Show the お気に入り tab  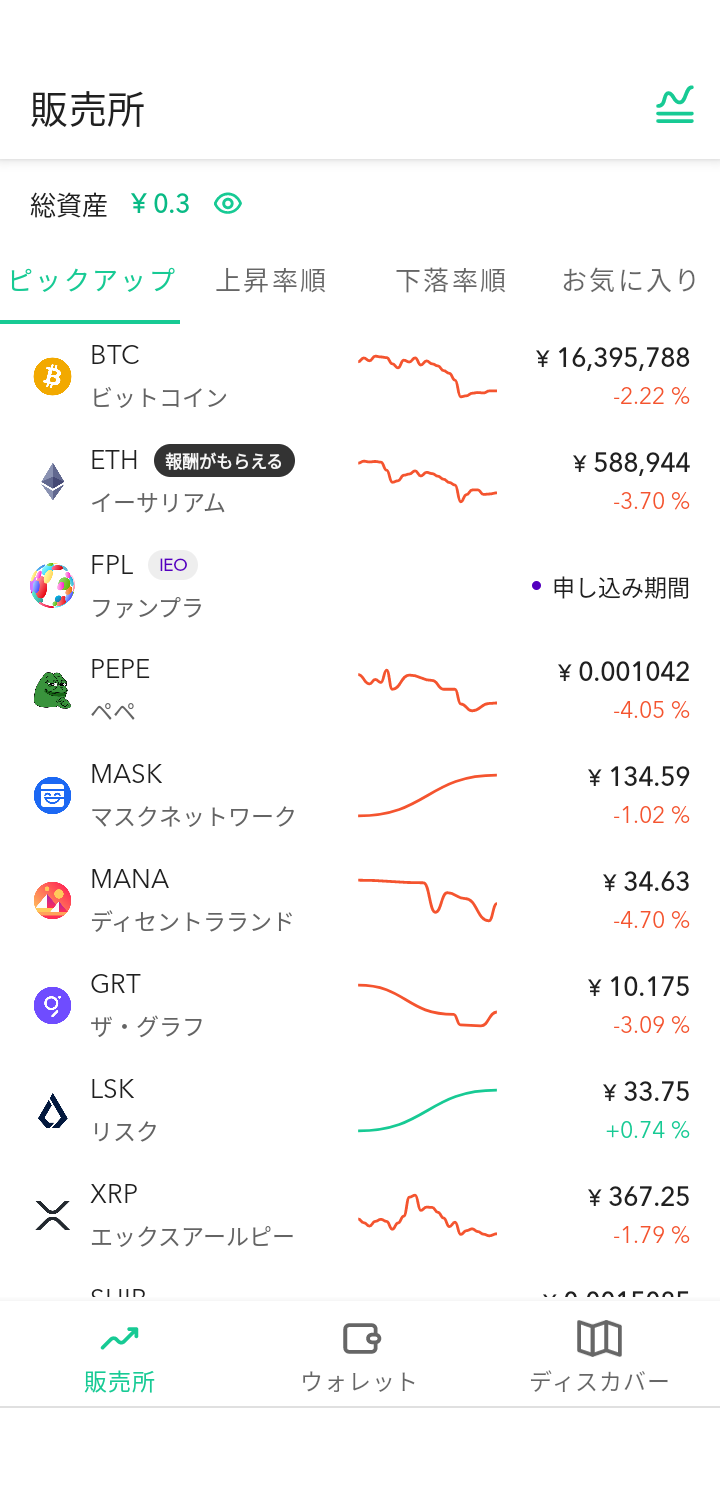pos(630,280)
